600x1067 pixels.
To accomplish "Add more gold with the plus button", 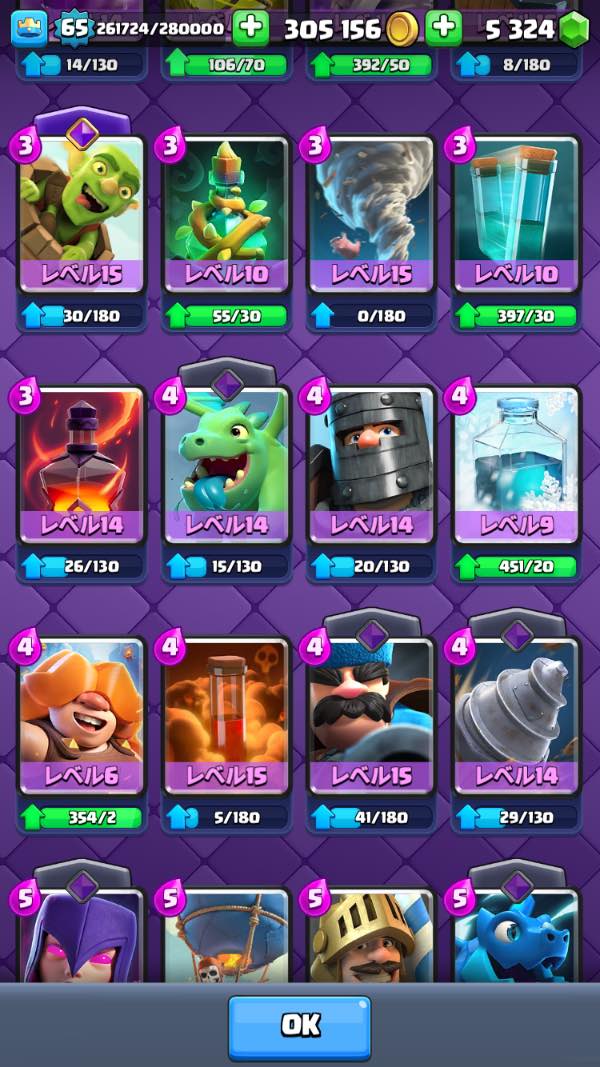I will coord(443,28).
